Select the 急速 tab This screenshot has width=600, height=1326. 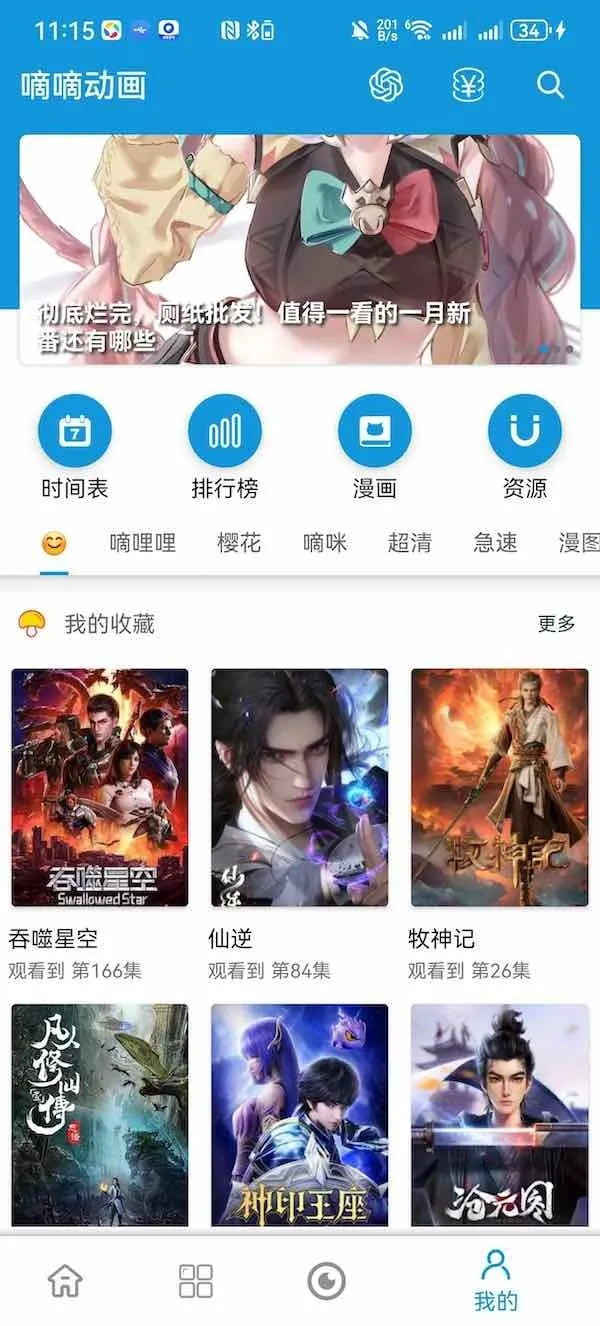pos(495,543)
